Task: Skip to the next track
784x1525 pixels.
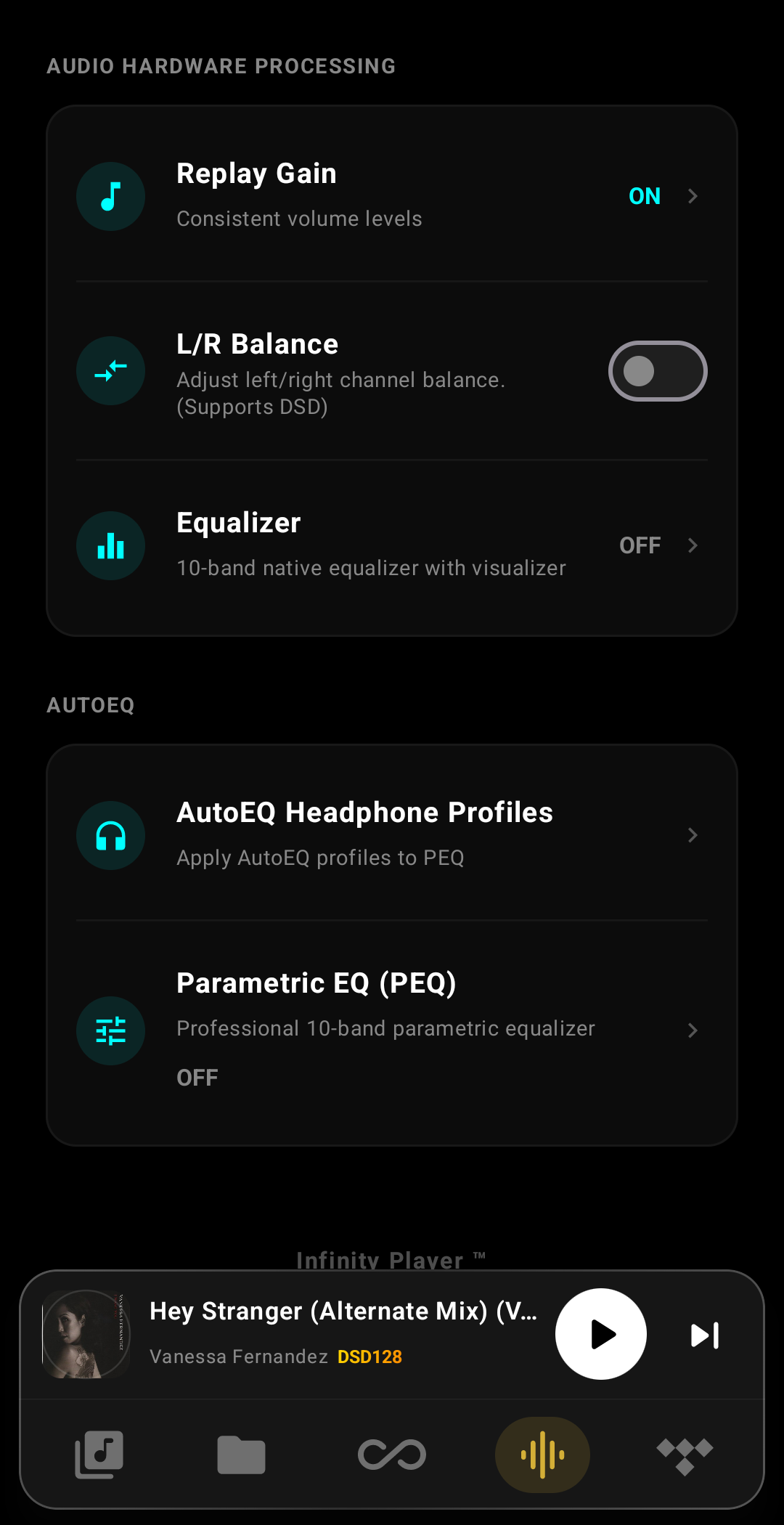Action: coord(705,1335)
